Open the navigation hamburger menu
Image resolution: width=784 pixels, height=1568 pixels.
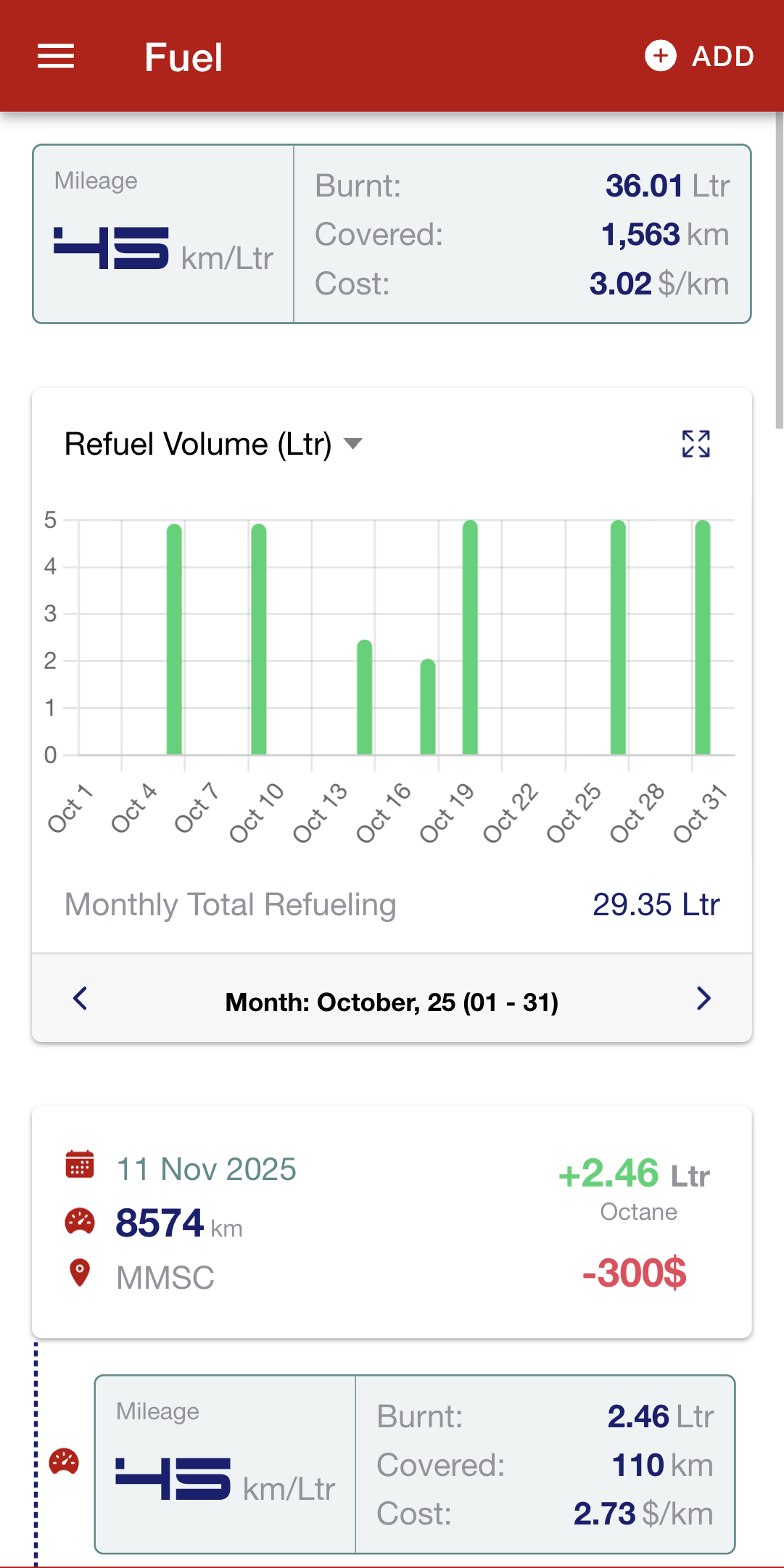point(54,56)
